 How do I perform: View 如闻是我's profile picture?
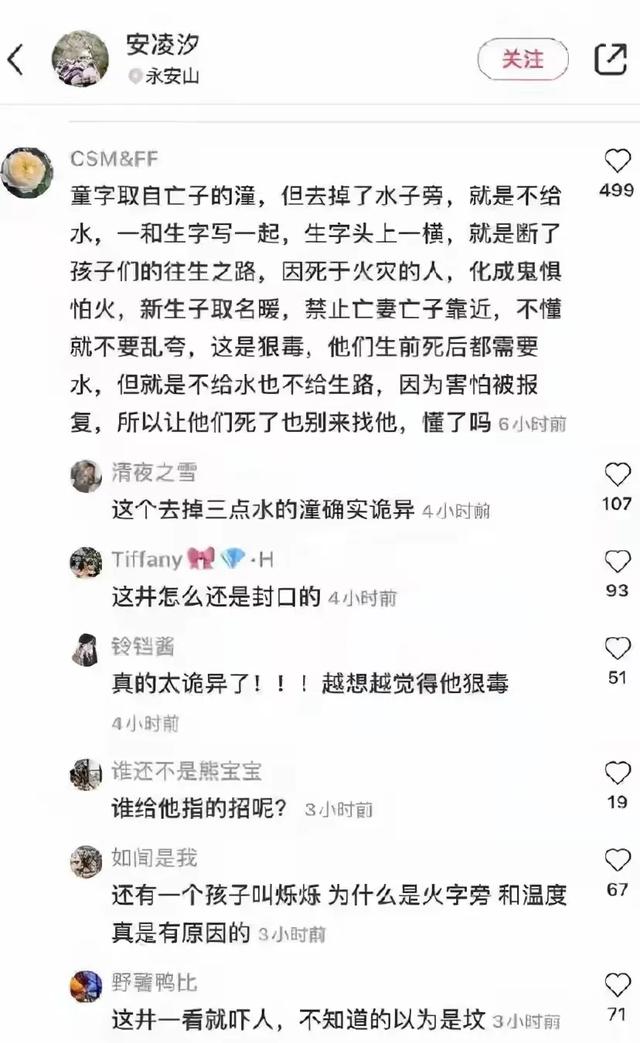click(x=86, y=861)
